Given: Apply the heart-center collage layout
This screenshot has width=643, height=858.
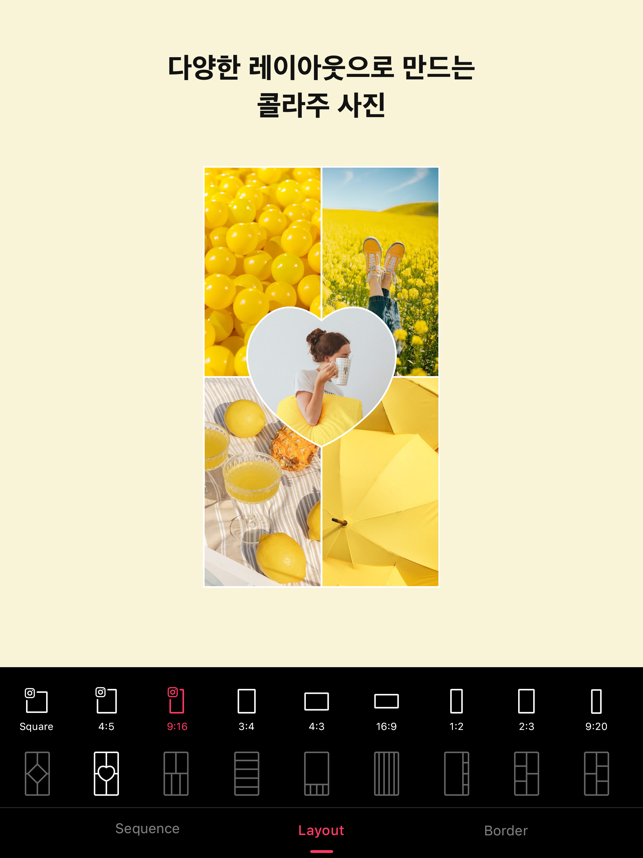Looking at the screenshot, I should click(x=106, y=773).
